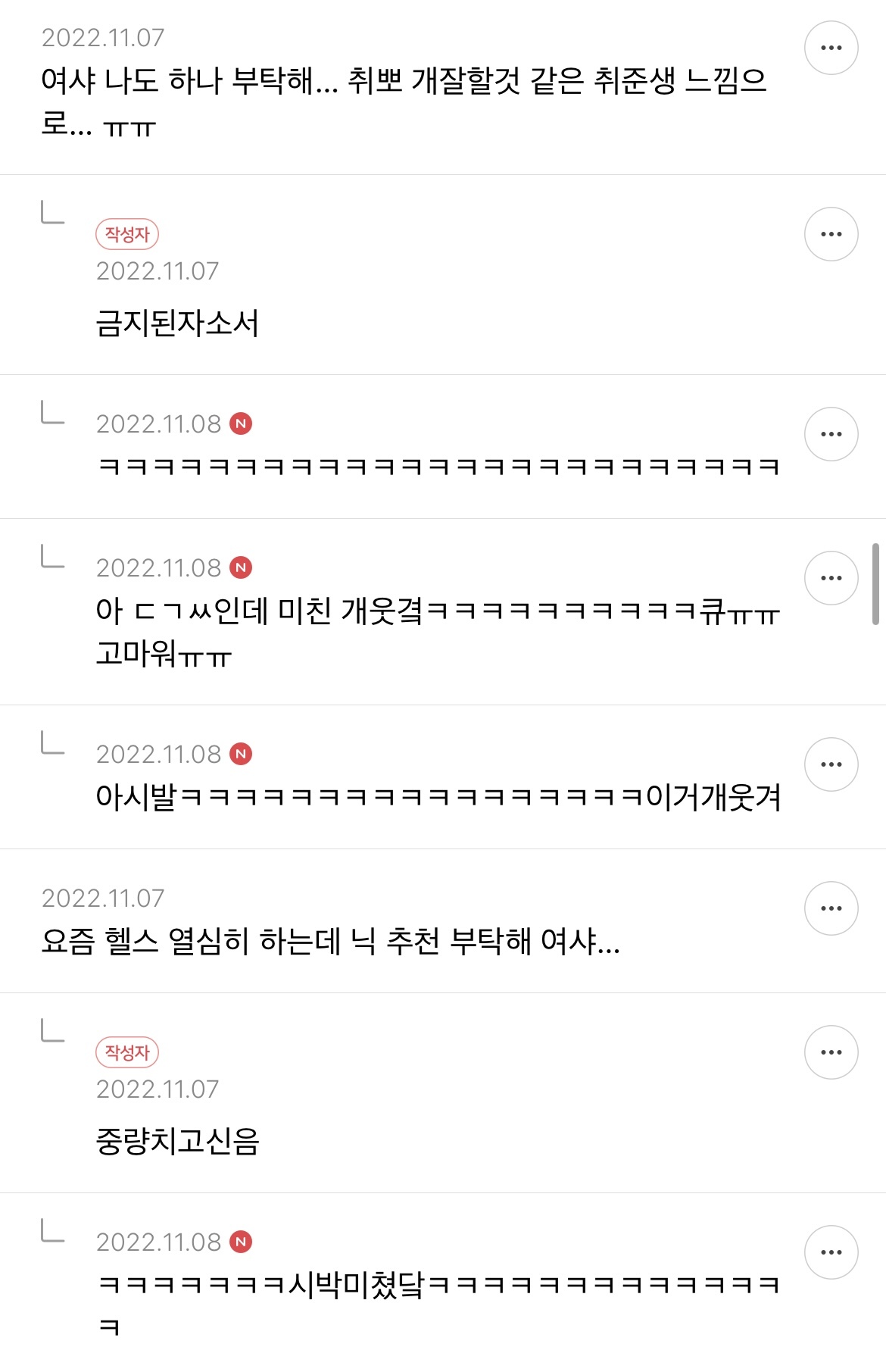Open menu for '요즘 헬스 열심히' comment
The height and width of the screenshot is (1372, 886).
coord(831,908)
